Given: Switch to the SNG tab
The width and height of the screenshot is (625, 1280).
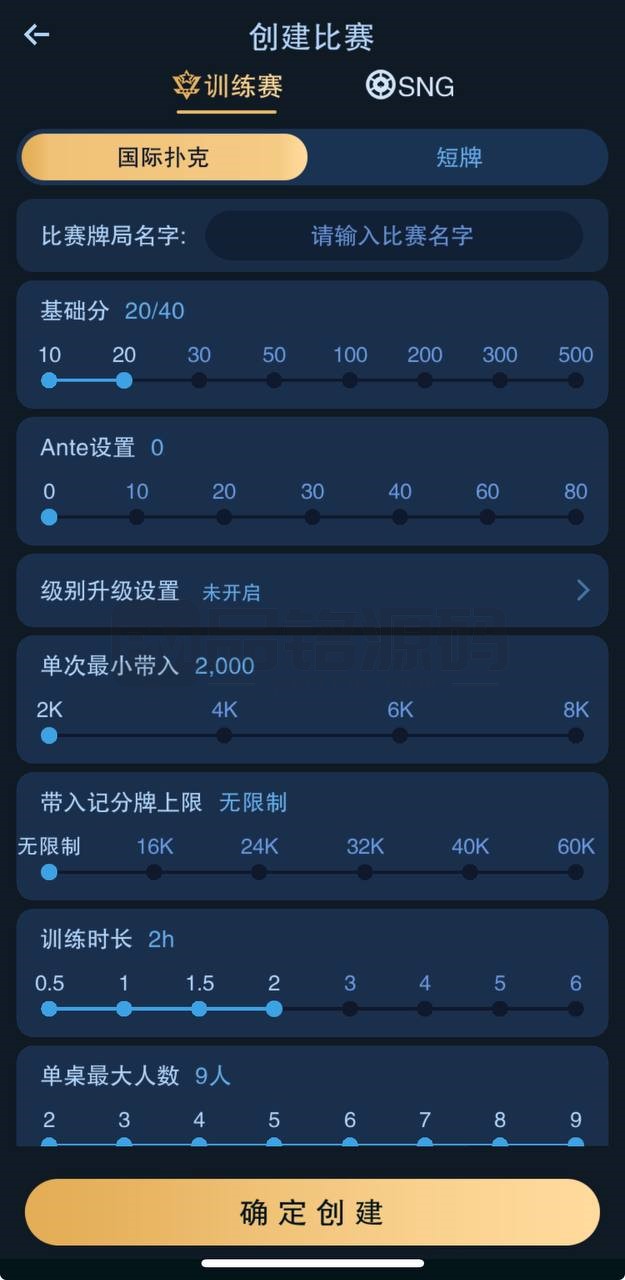Looking at the screenshot, I should coord(410,86).
